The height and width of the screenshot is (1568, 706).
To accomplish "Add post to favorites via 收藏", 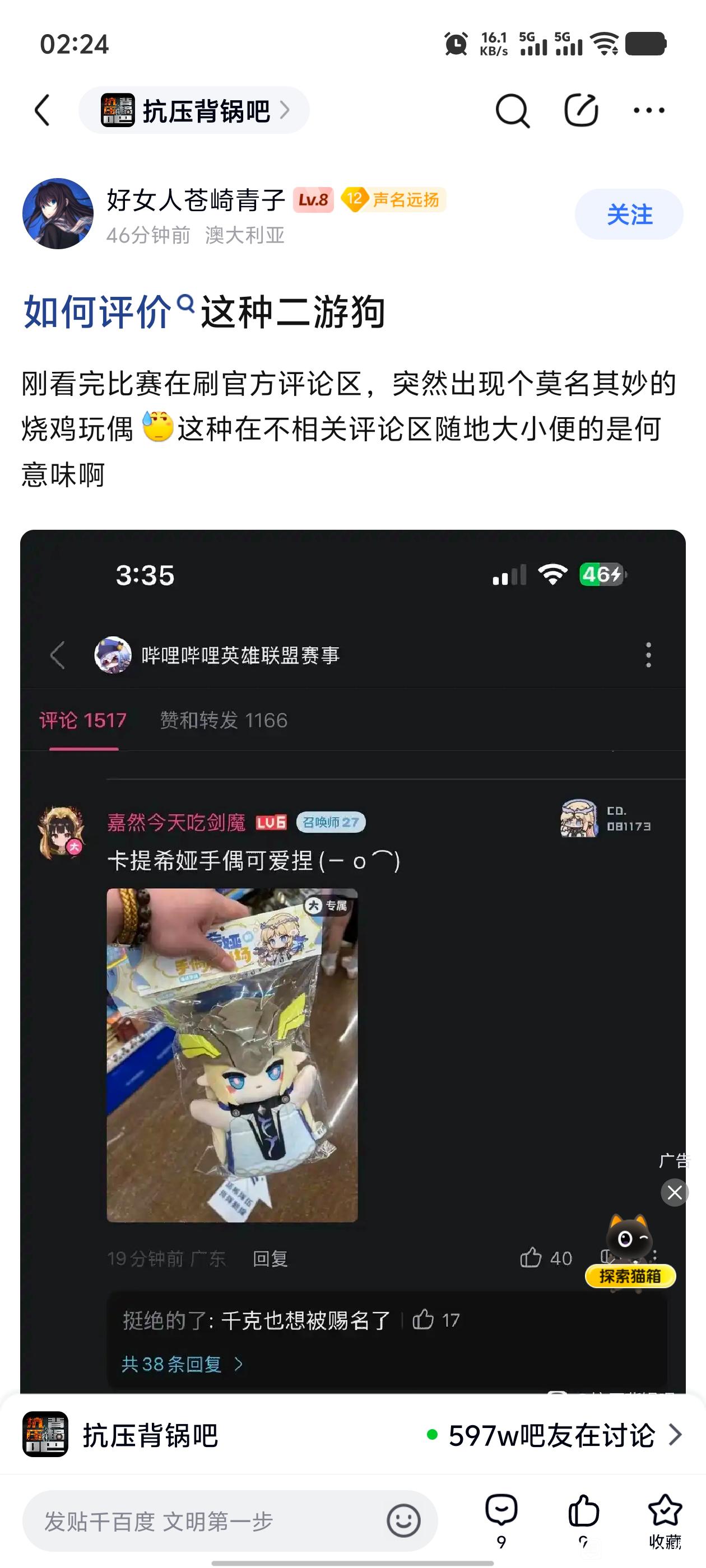I will pos(665,1520).
